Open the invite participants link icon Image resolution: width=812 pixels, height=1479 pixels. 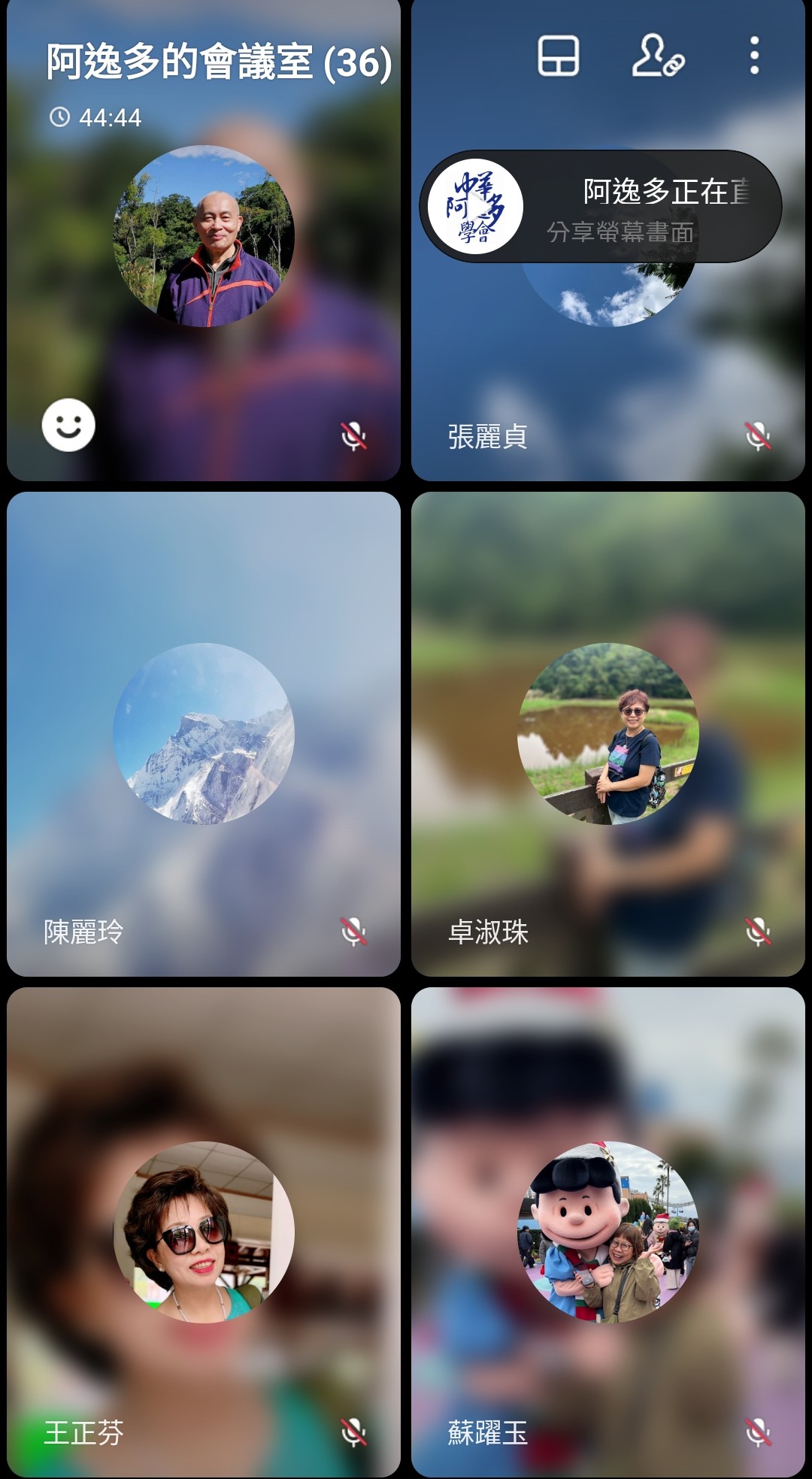coord(657,56)
